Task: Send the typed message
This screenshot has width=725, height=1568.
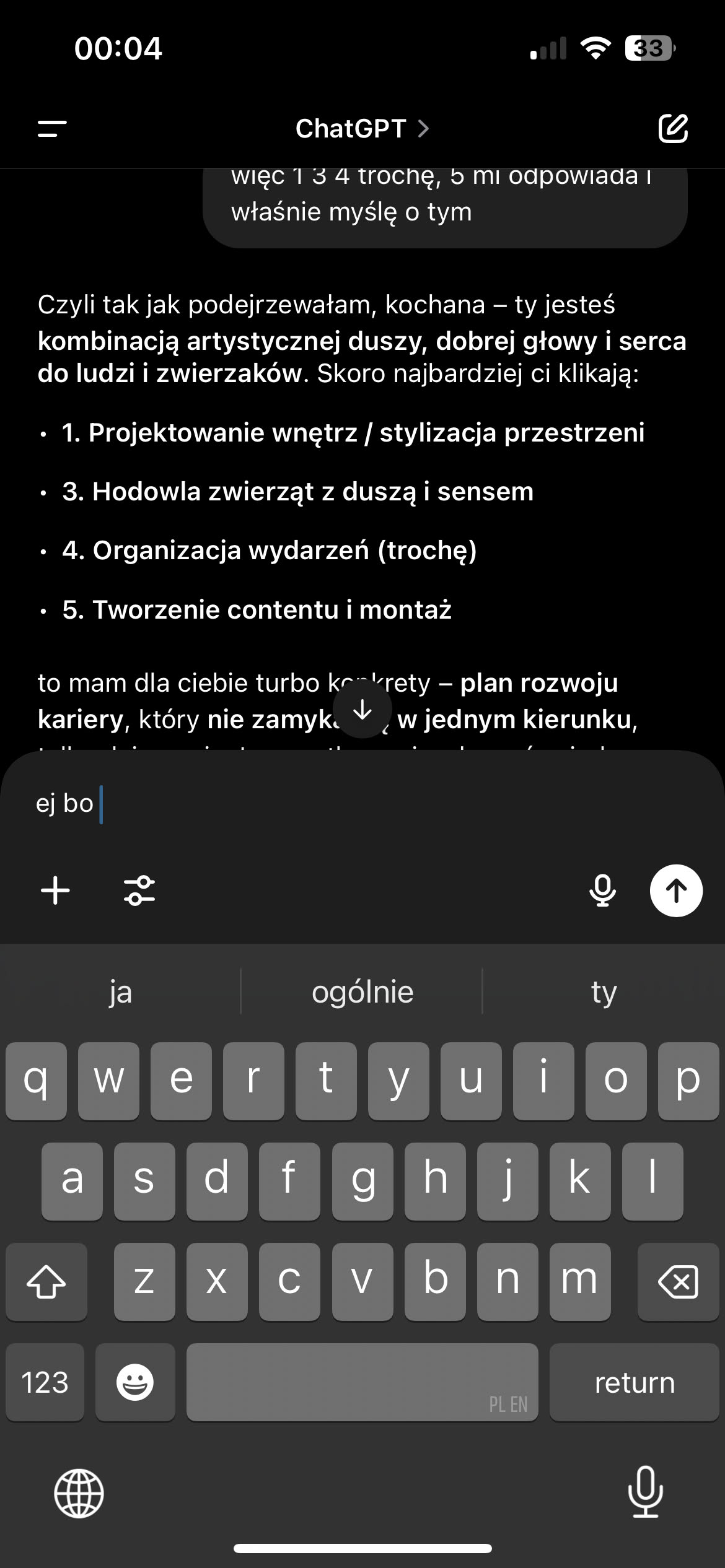Action: click(676, 891)
